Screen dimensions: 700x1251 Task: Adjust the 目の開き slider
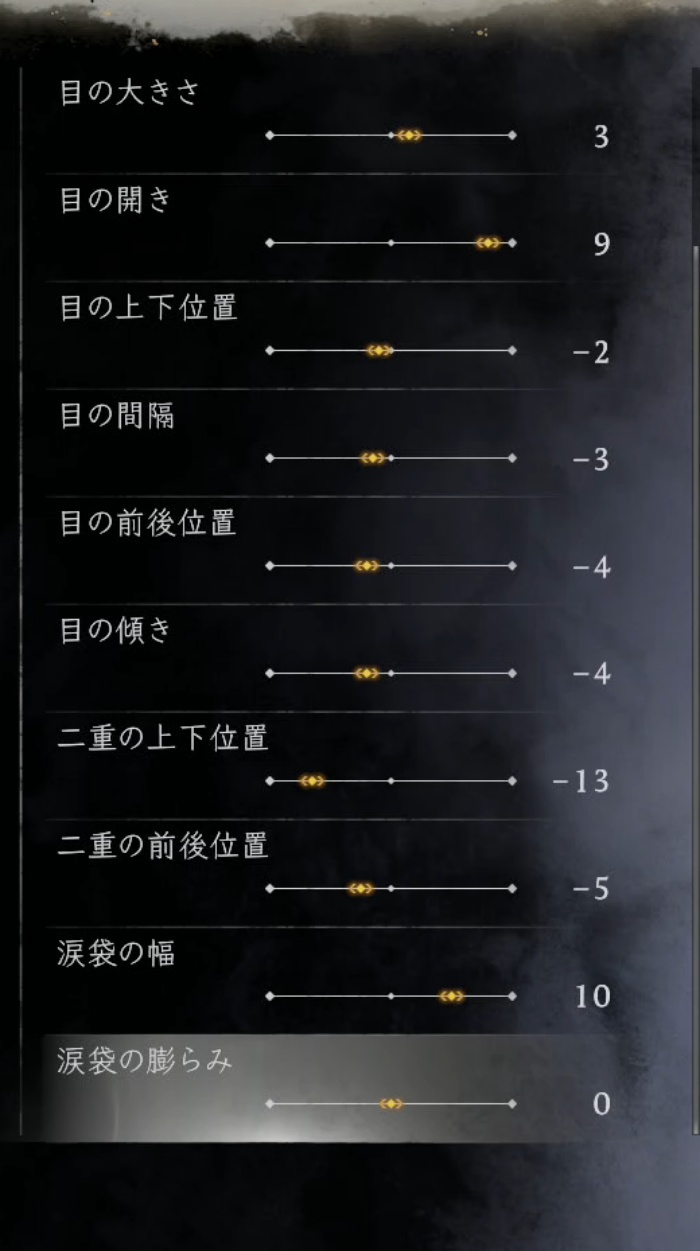click(391, 243)
